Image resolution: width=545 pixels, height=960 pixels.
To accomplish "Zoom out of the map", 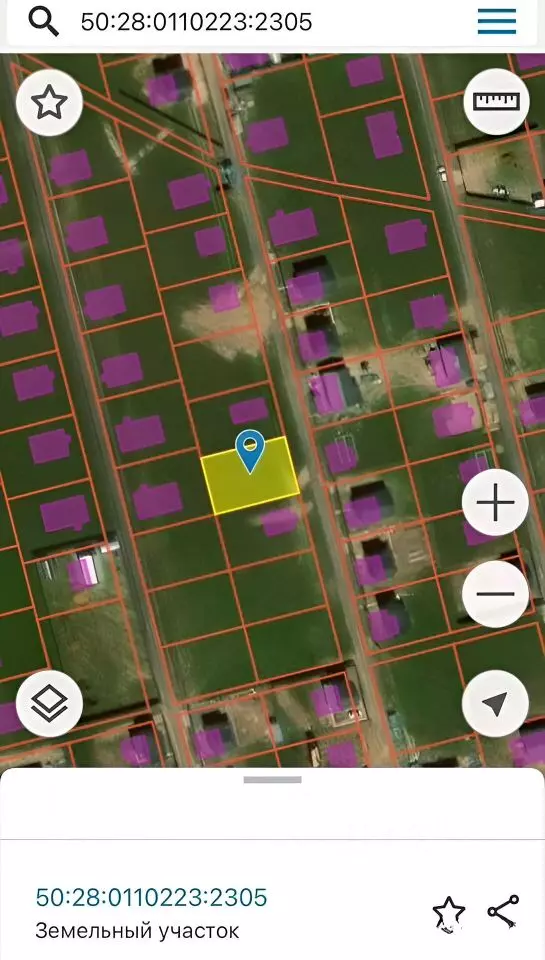I will coord(495,594).
